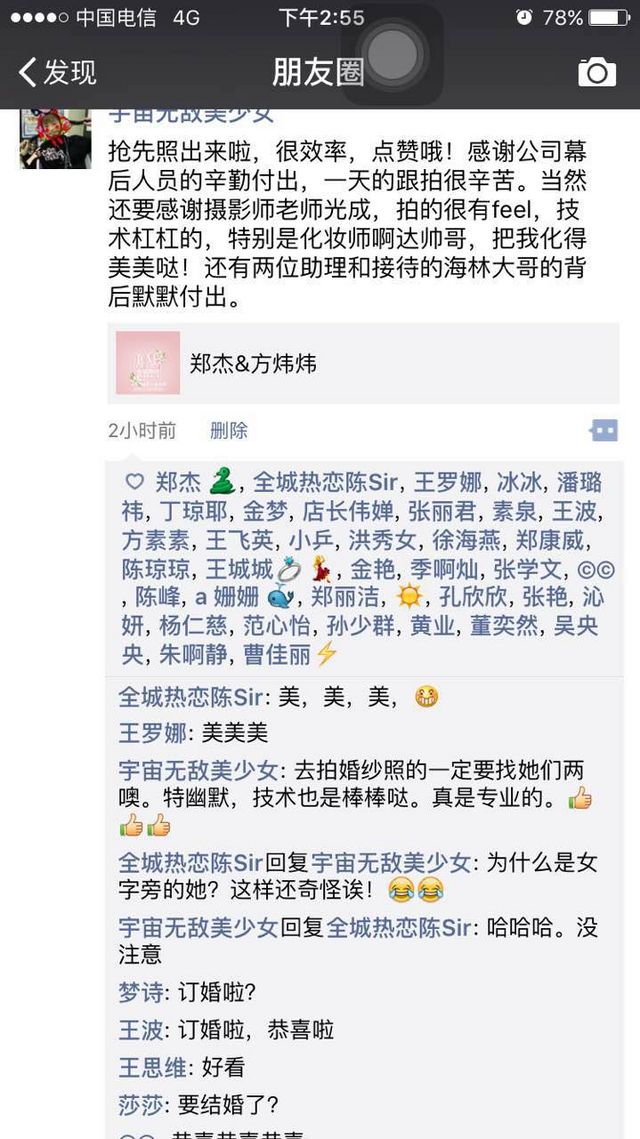Open the camera to post a moment
Image resolution: width=640 pixels, height=1139 pixels.
coord(597,72)
